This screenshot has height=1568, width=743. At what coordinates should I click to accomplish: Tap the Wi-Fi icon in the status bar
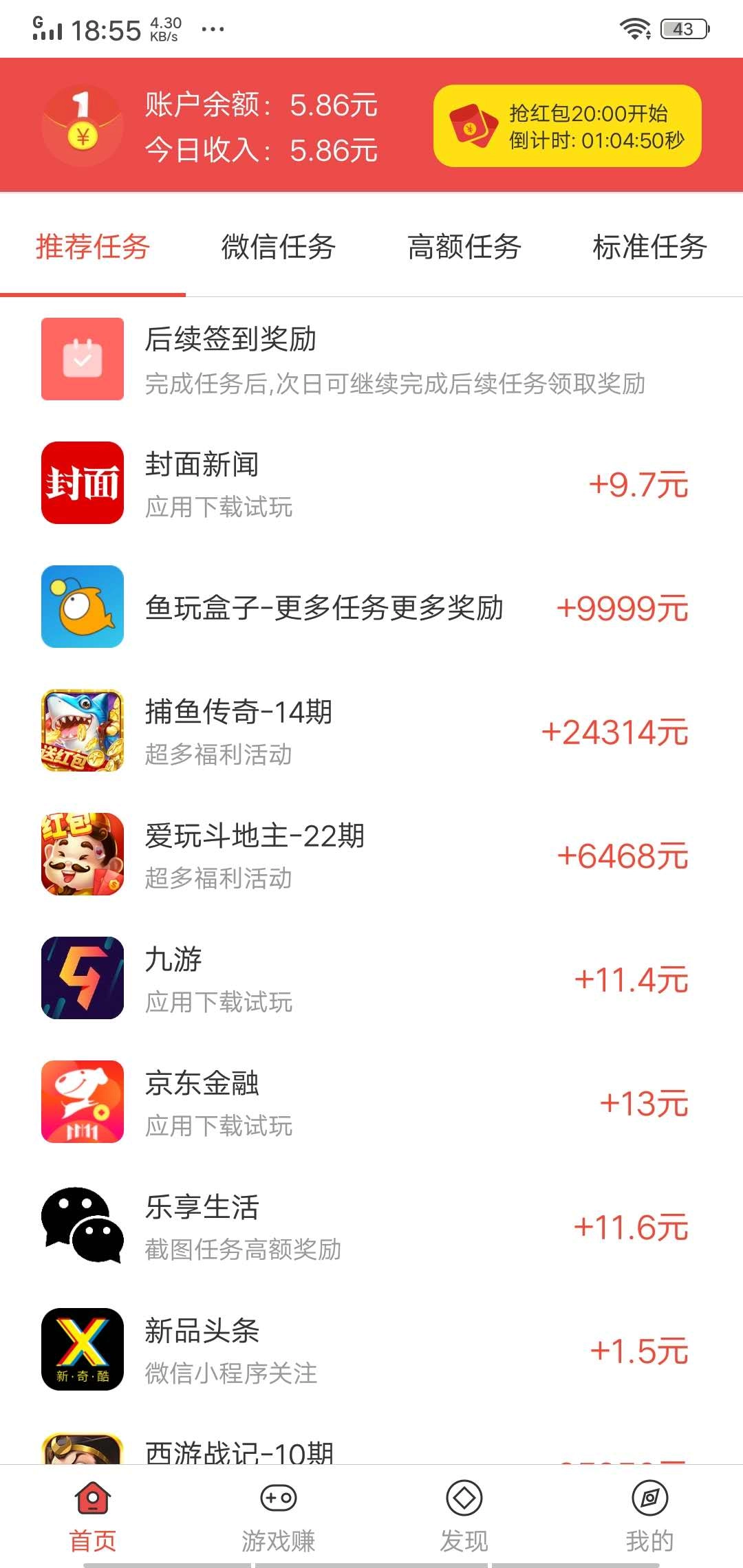tap(635, 28)
